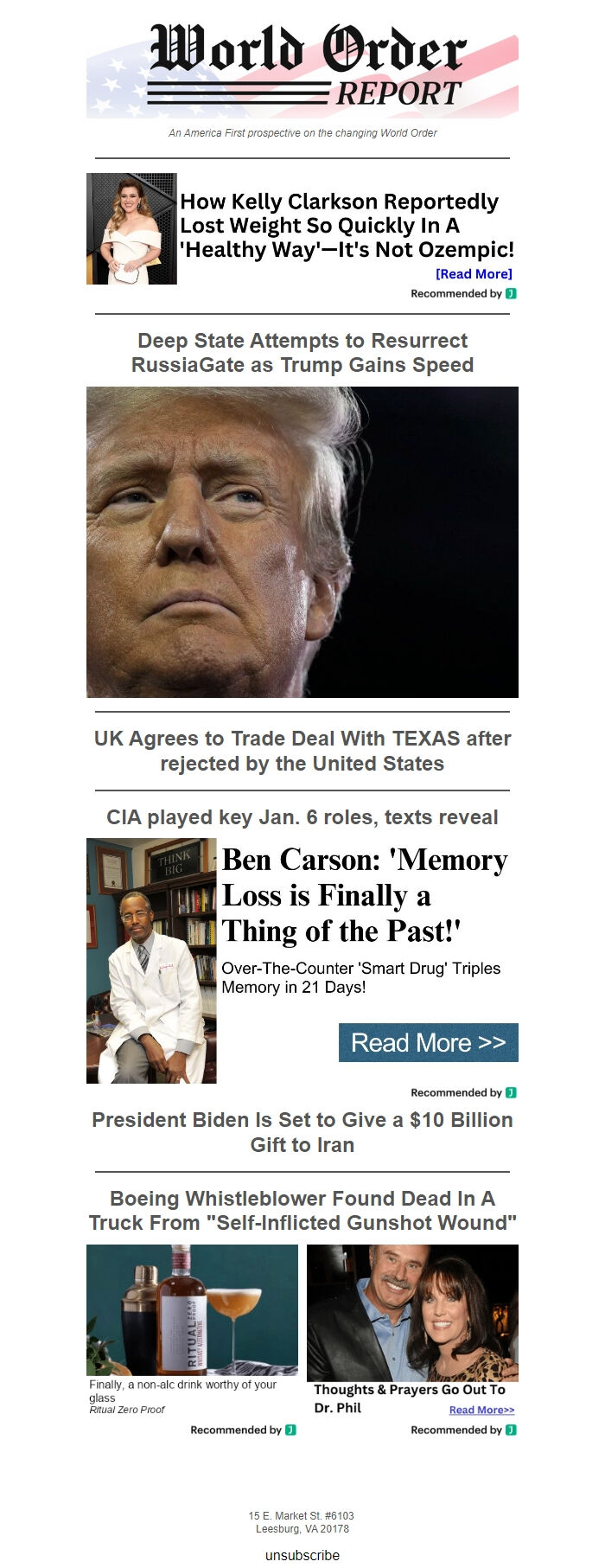Read UK trade deal with Texas story

[302, 751]
